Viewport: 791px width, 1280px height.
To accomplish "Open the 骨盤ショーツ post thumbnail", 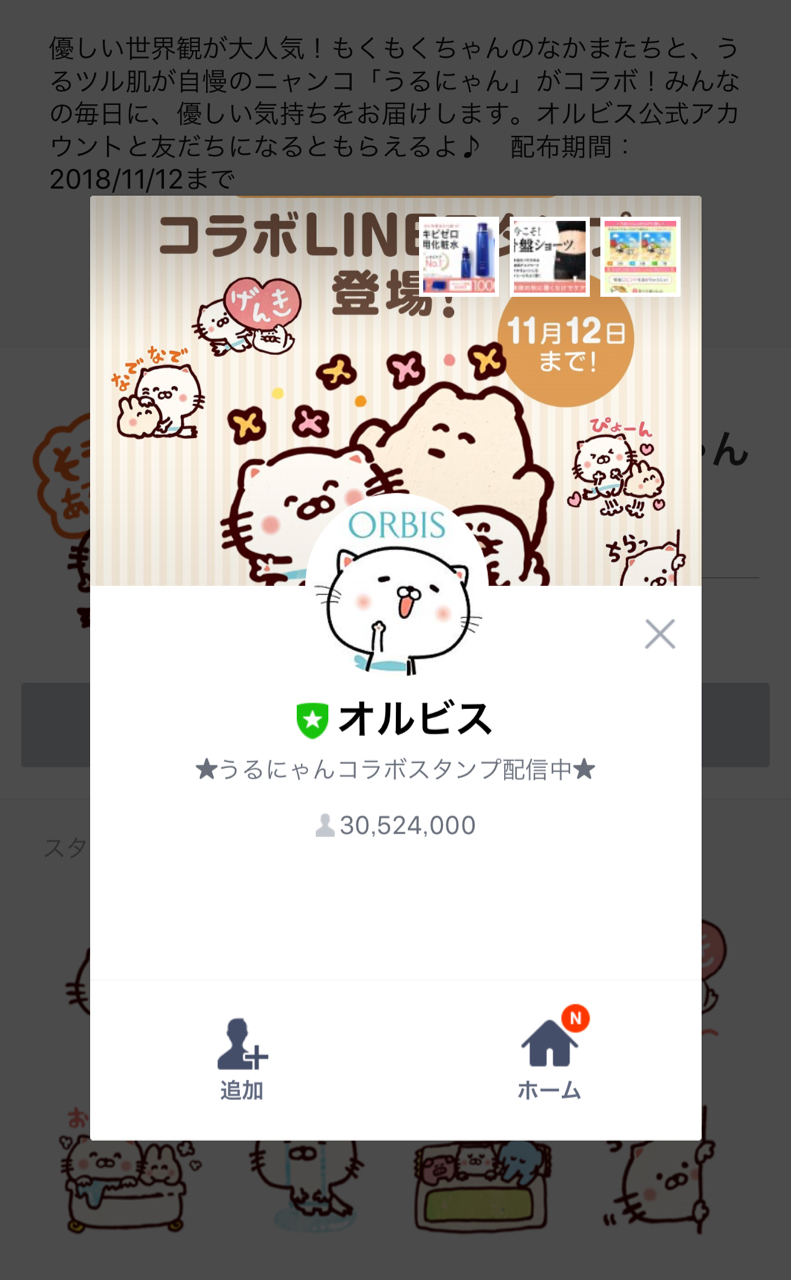I will pyautogui.click(x=549, y=256).
